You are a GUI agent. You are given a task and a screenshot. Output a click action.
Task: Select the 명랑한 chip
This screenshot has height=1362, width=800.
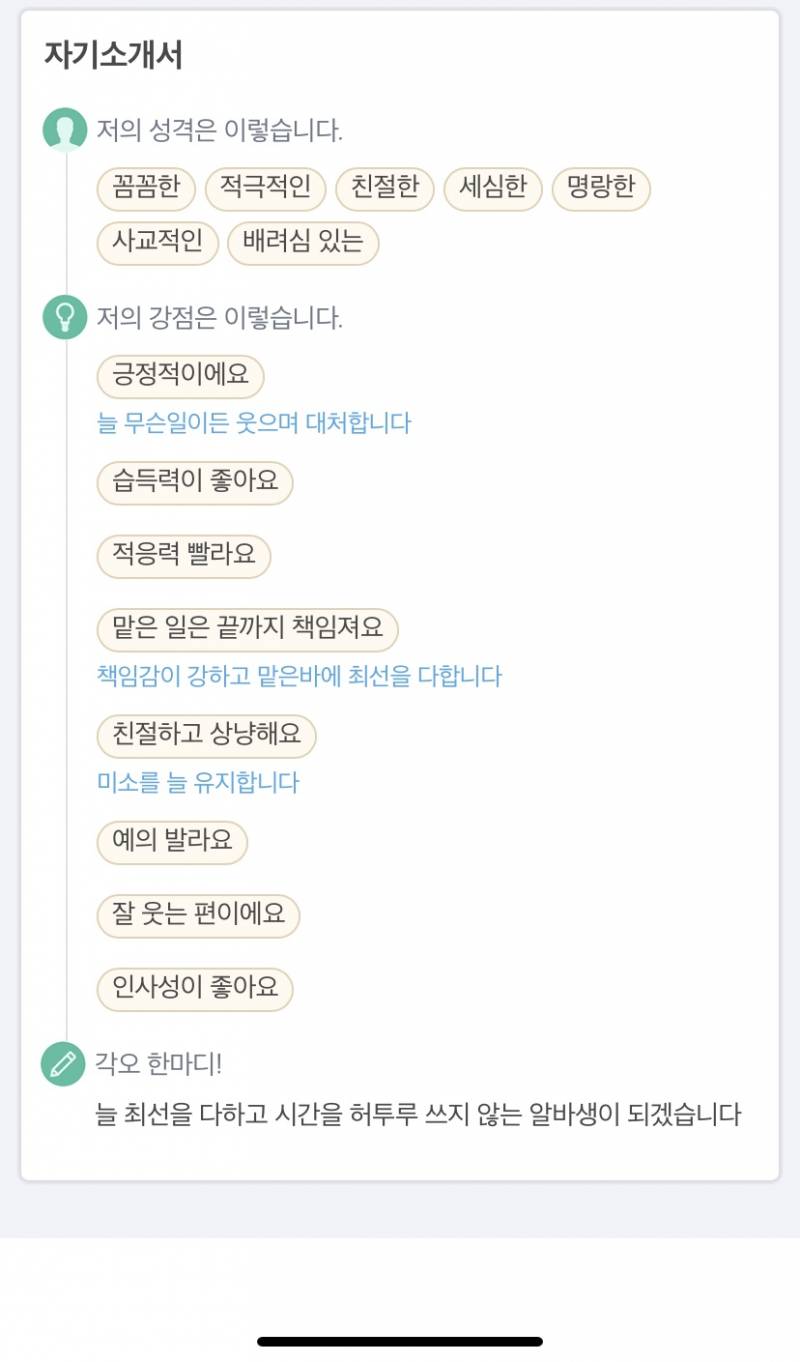point(601,189)
